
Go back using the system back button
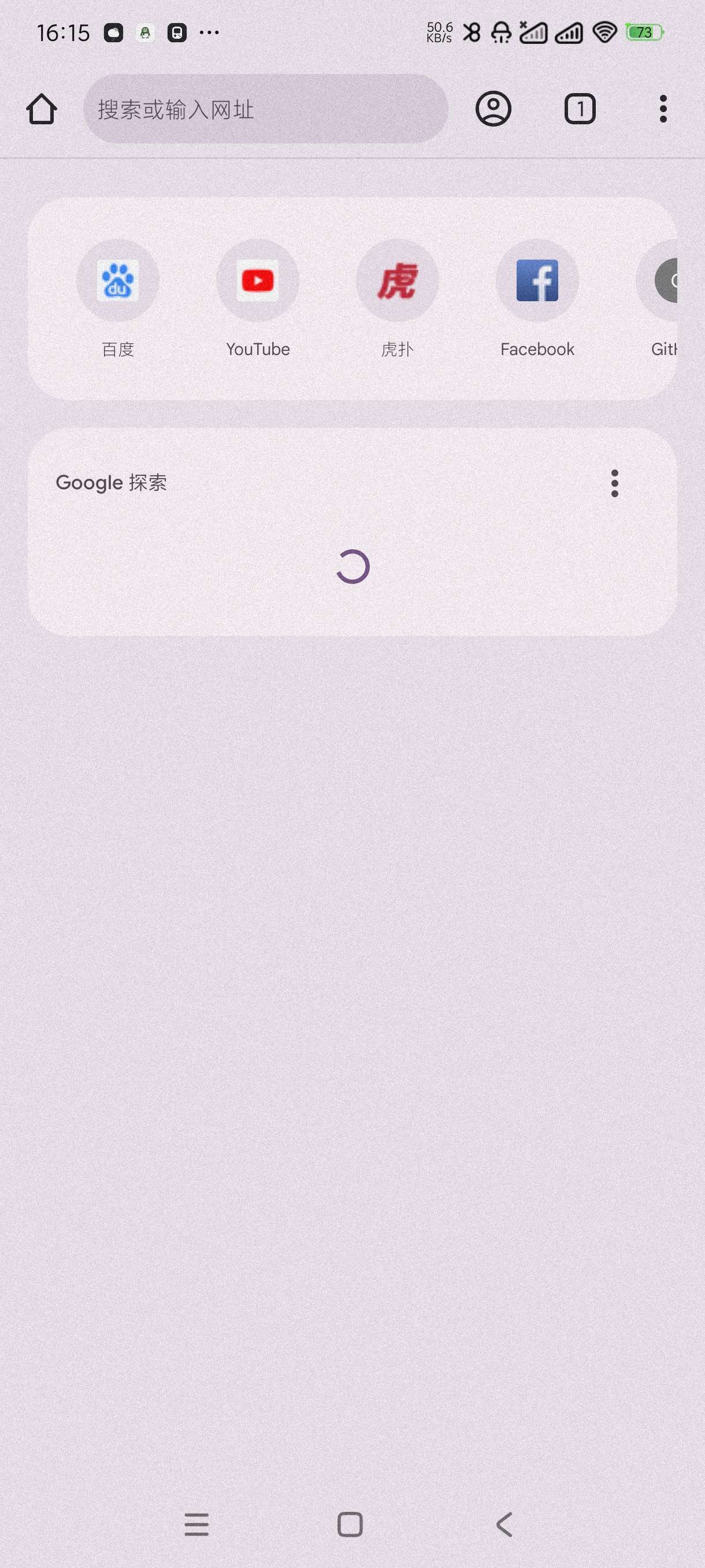504,1525
